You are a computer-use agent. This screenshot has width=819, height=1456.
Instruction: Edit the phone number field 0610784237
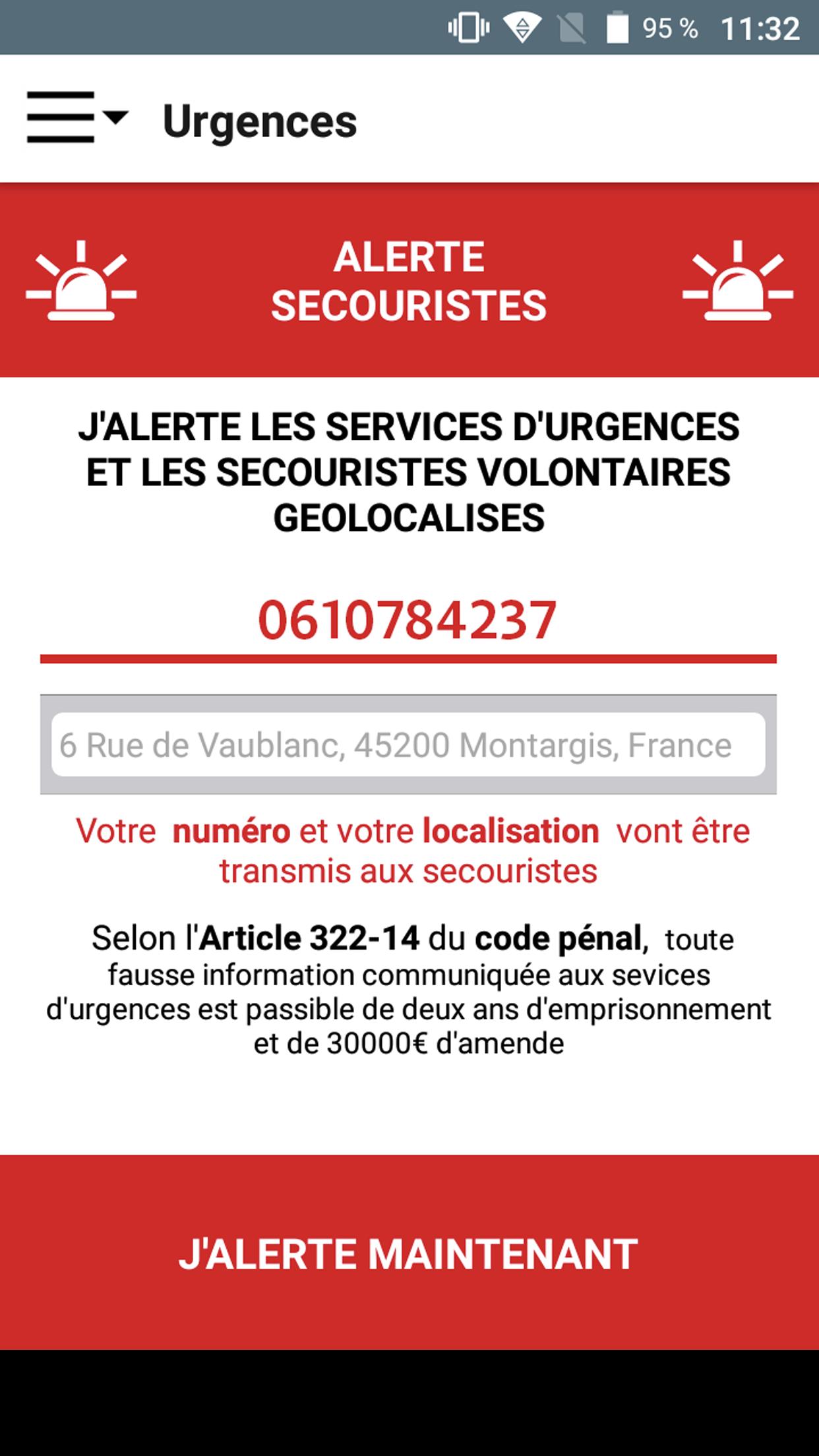click(408, 621)
